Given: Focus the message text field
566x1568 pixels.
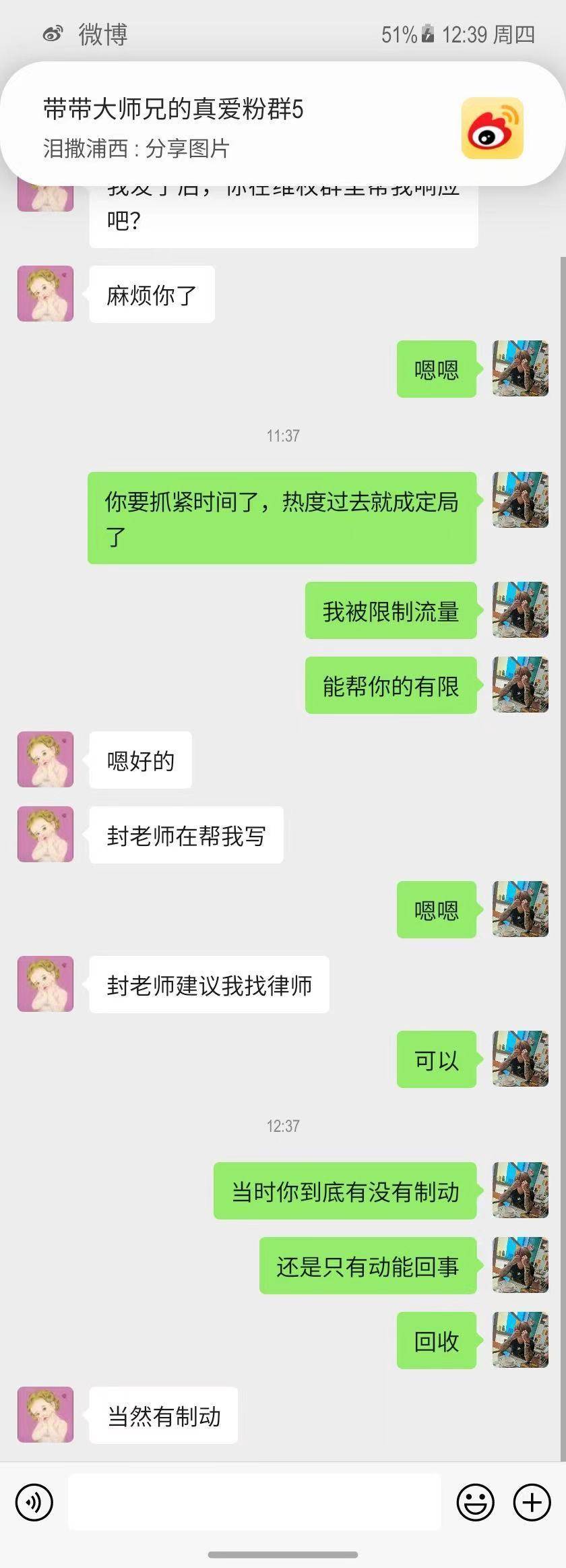Looking at the screenshot, I should point(254,1501).
